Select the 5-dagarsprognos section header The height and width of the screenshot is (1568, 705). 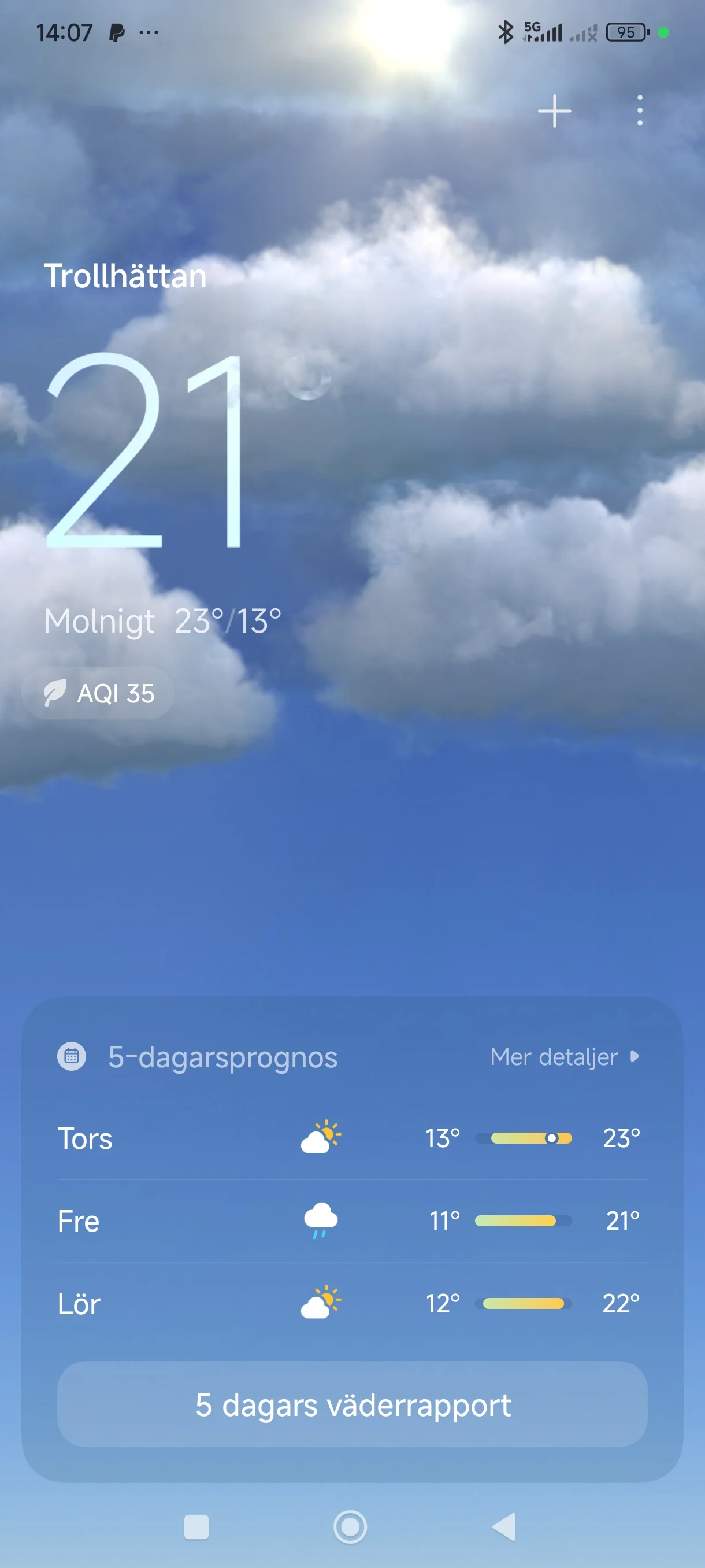pyautogui.click(x=221, y=1057)
